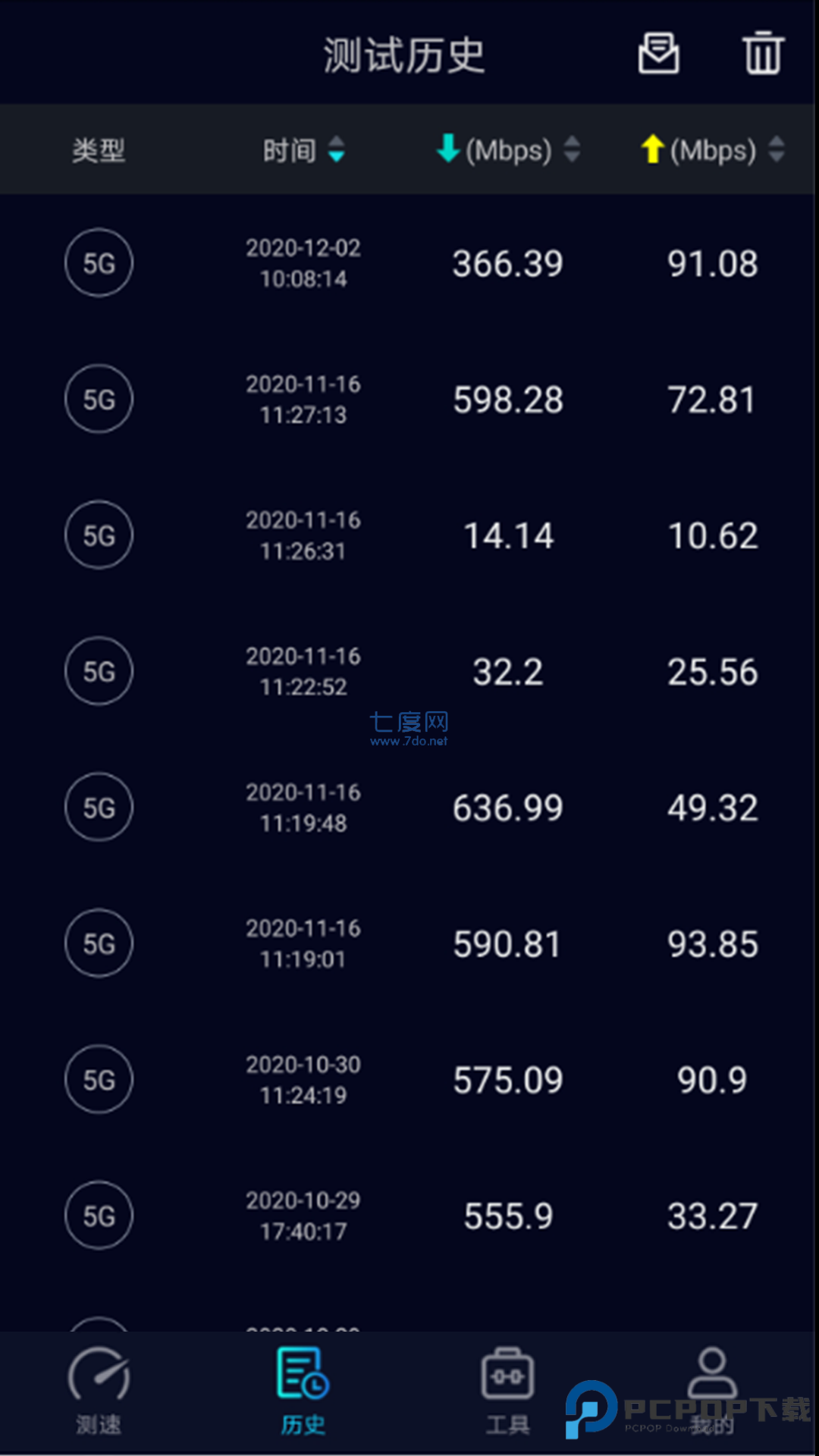819x1456 pixels.
Task: Open the 2020-11-16 11:27:13 test record
Action: click(x=409, y=400)
